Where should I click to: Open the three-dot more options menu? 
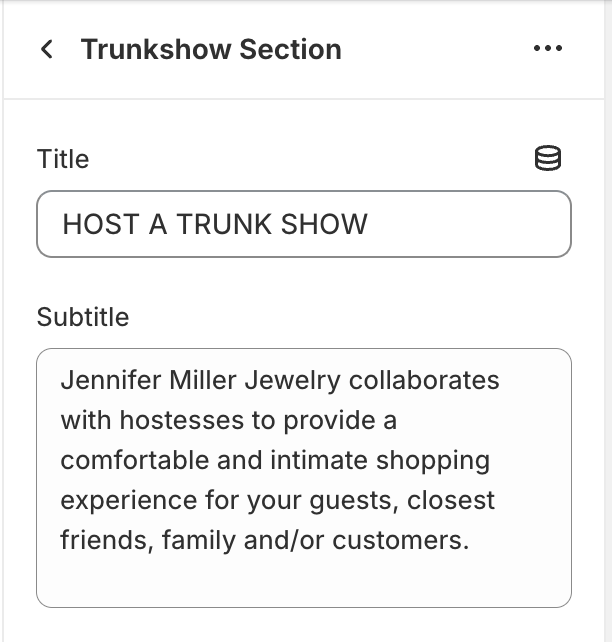click(548, 49)
